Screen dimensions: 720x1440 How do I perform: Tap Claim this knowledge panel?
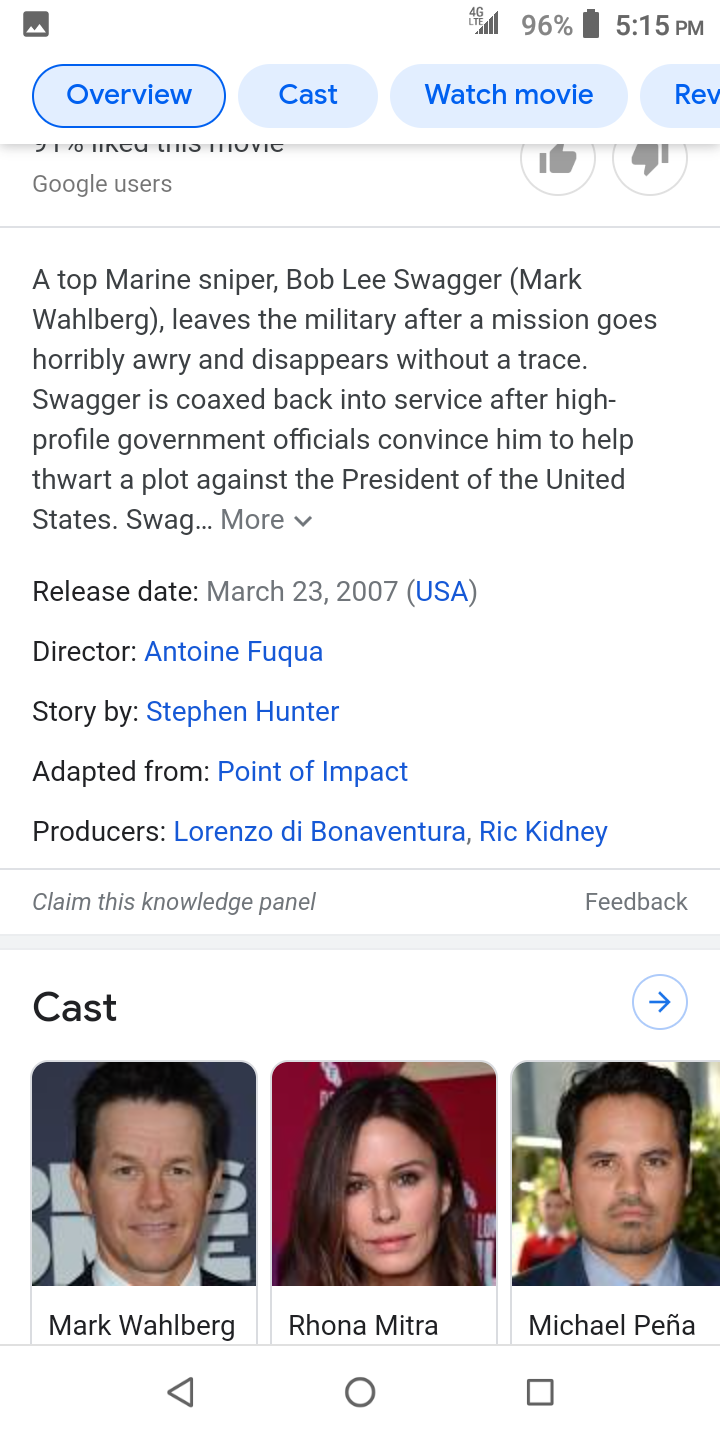point(174,902)
